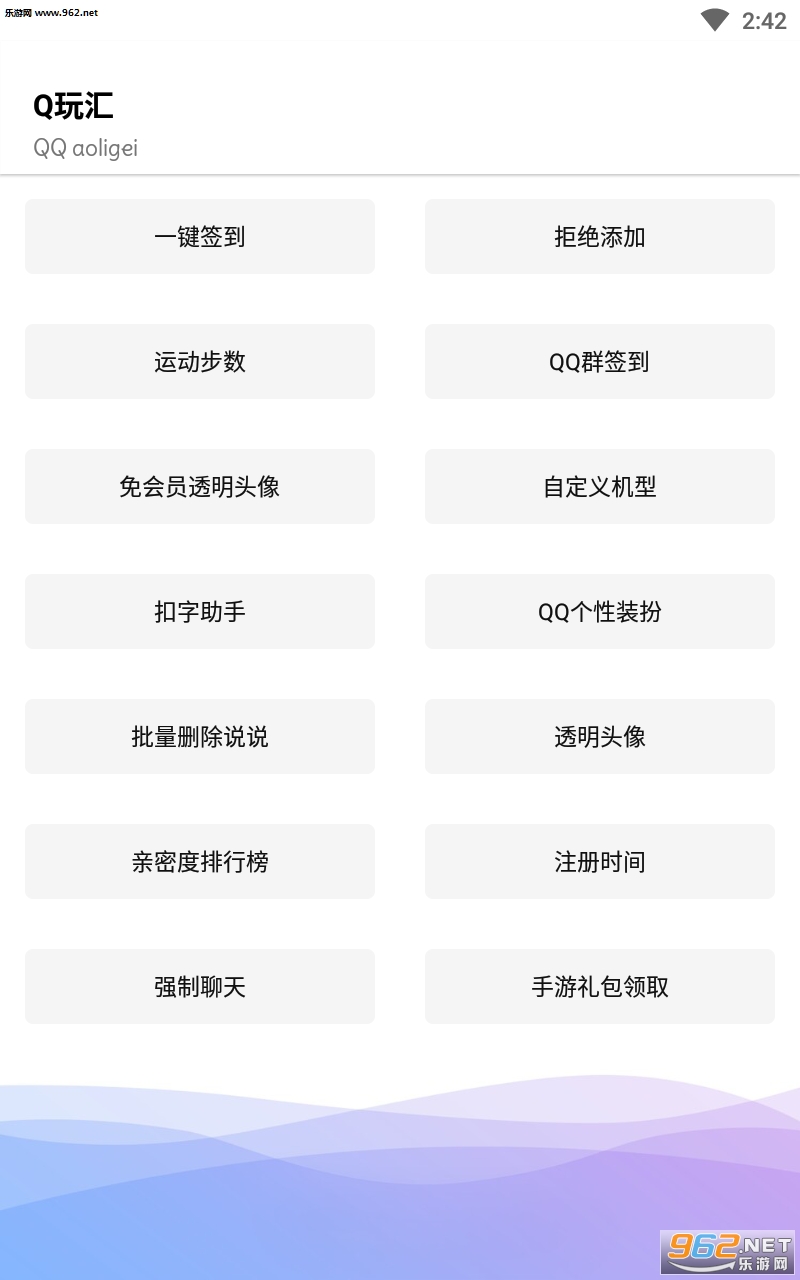
Task: Tap the standalone 透明头像 button
Action: pyautogui.click(x=600, y=736)
